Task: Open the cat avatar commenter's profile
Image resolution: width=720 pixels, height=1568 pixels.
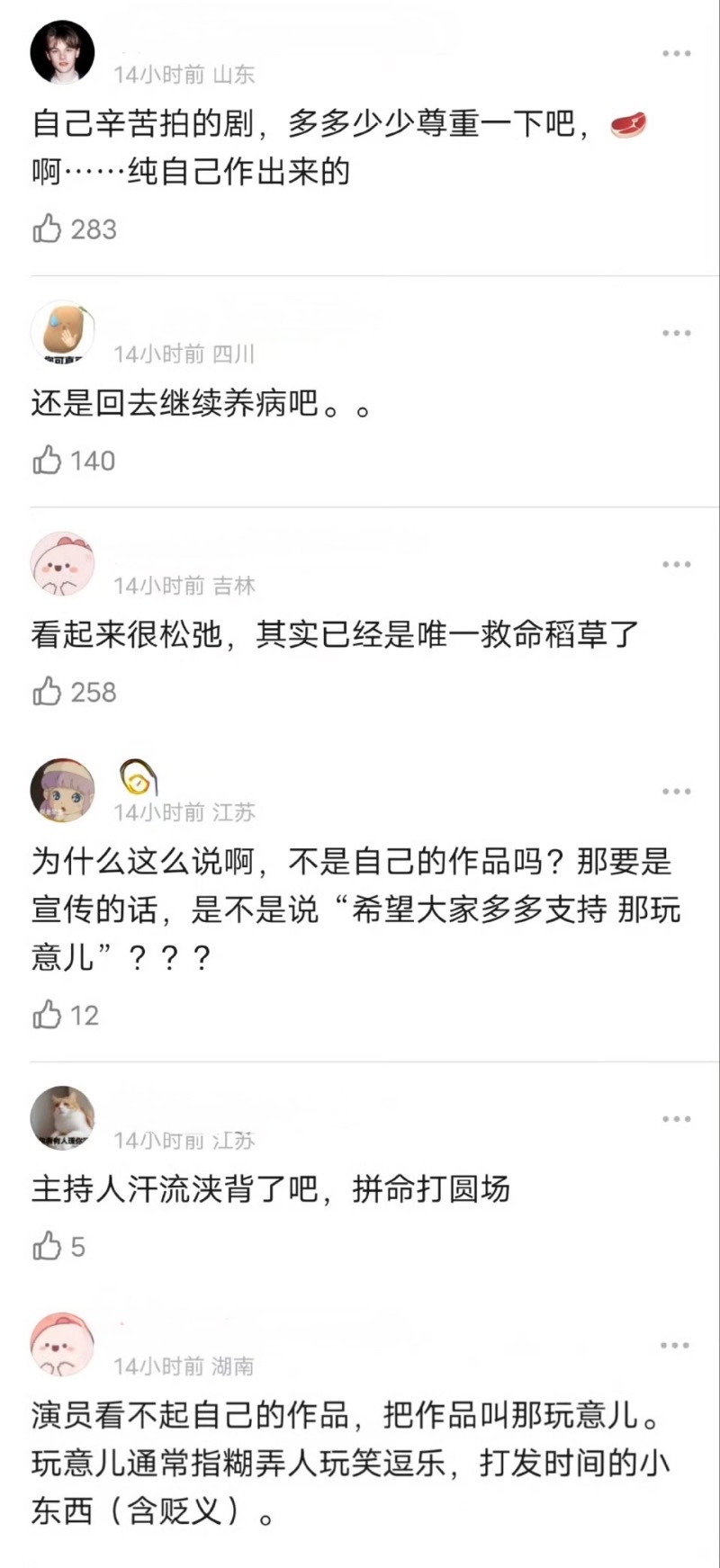Action: coord(62,1118)
